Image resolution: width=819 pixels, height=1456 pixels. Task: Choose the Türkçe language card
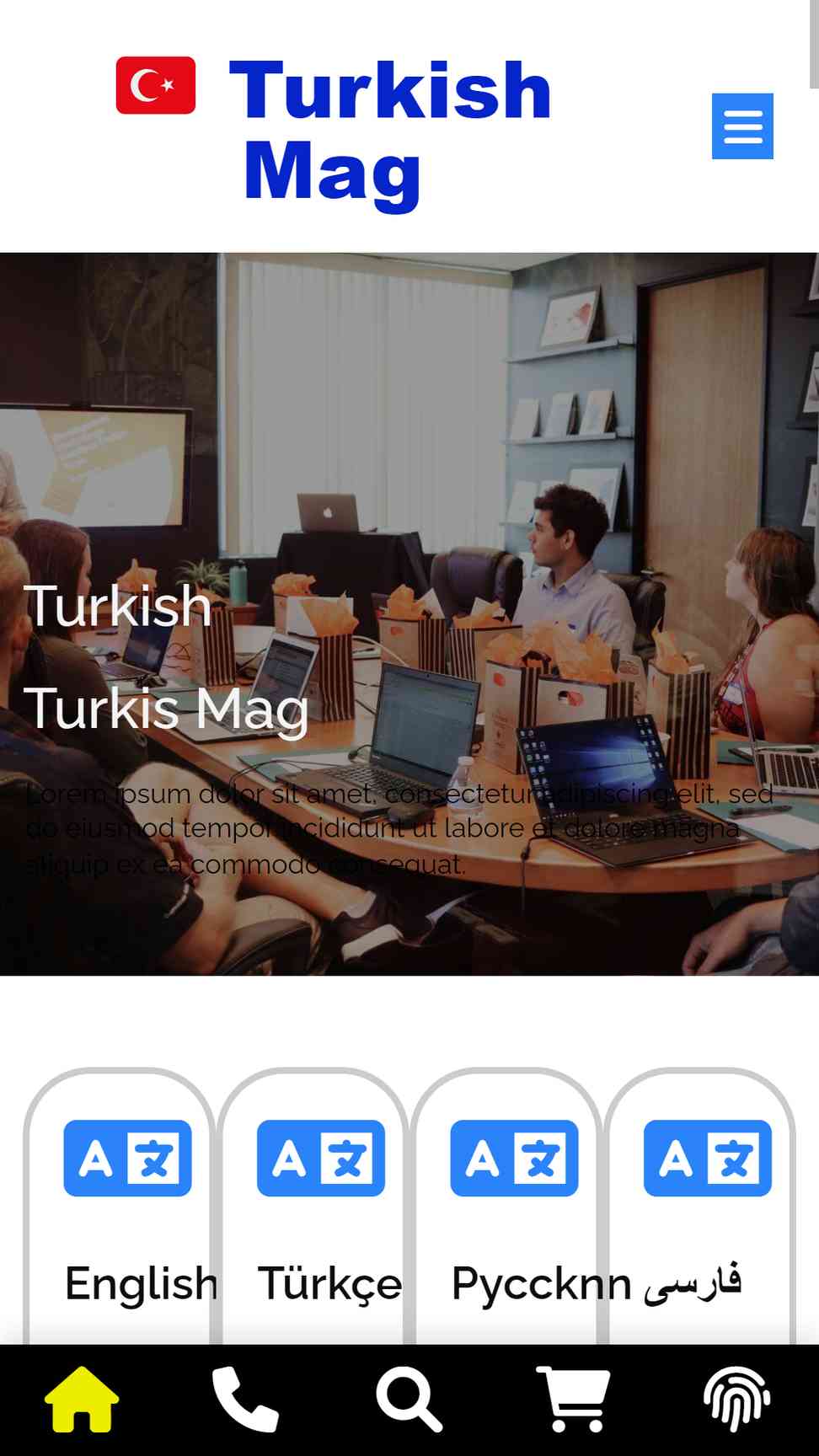point(313,1207)
